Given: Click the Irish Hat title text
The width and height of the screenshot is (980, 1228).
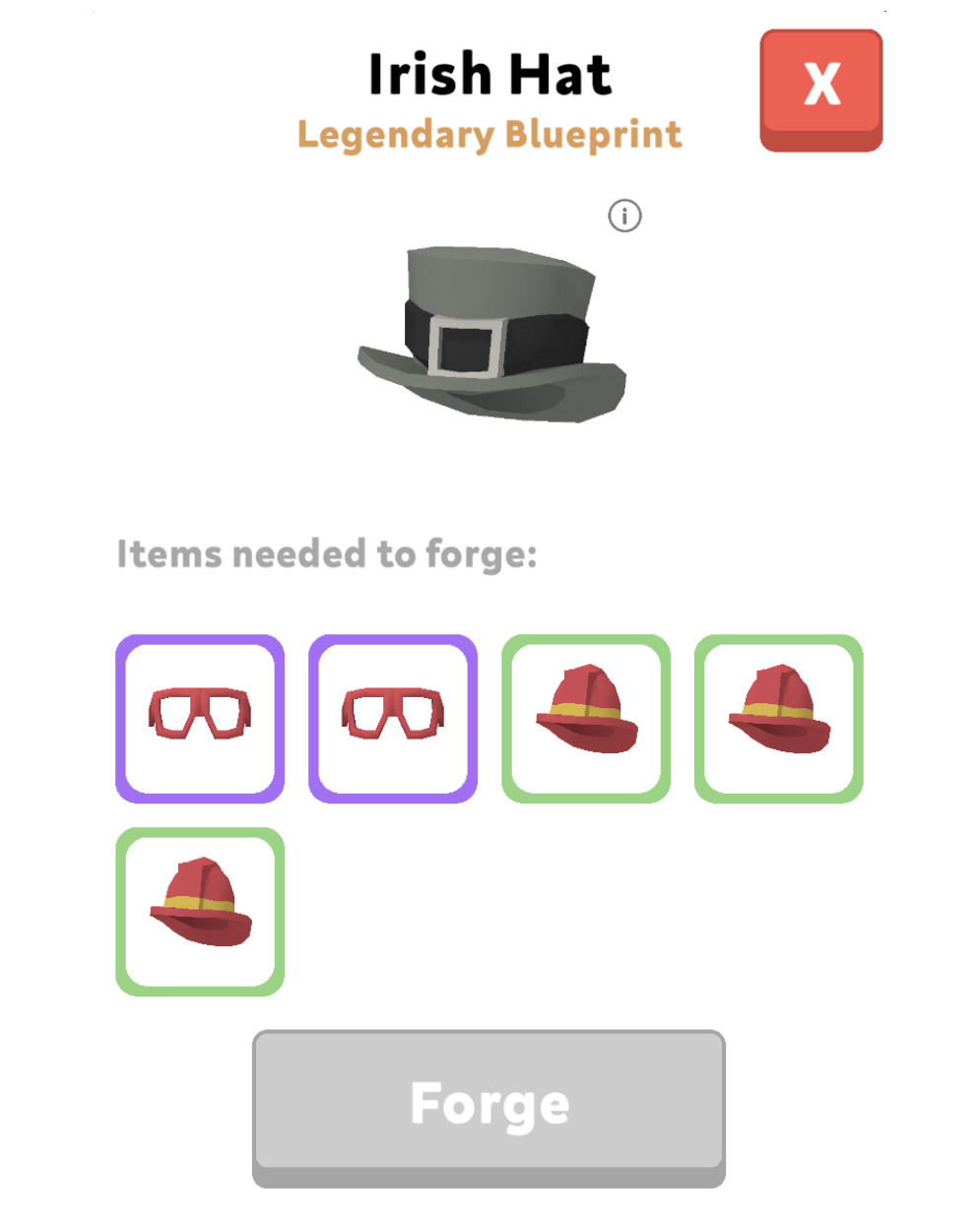Looking at the screenshot, I should [490, 74].
